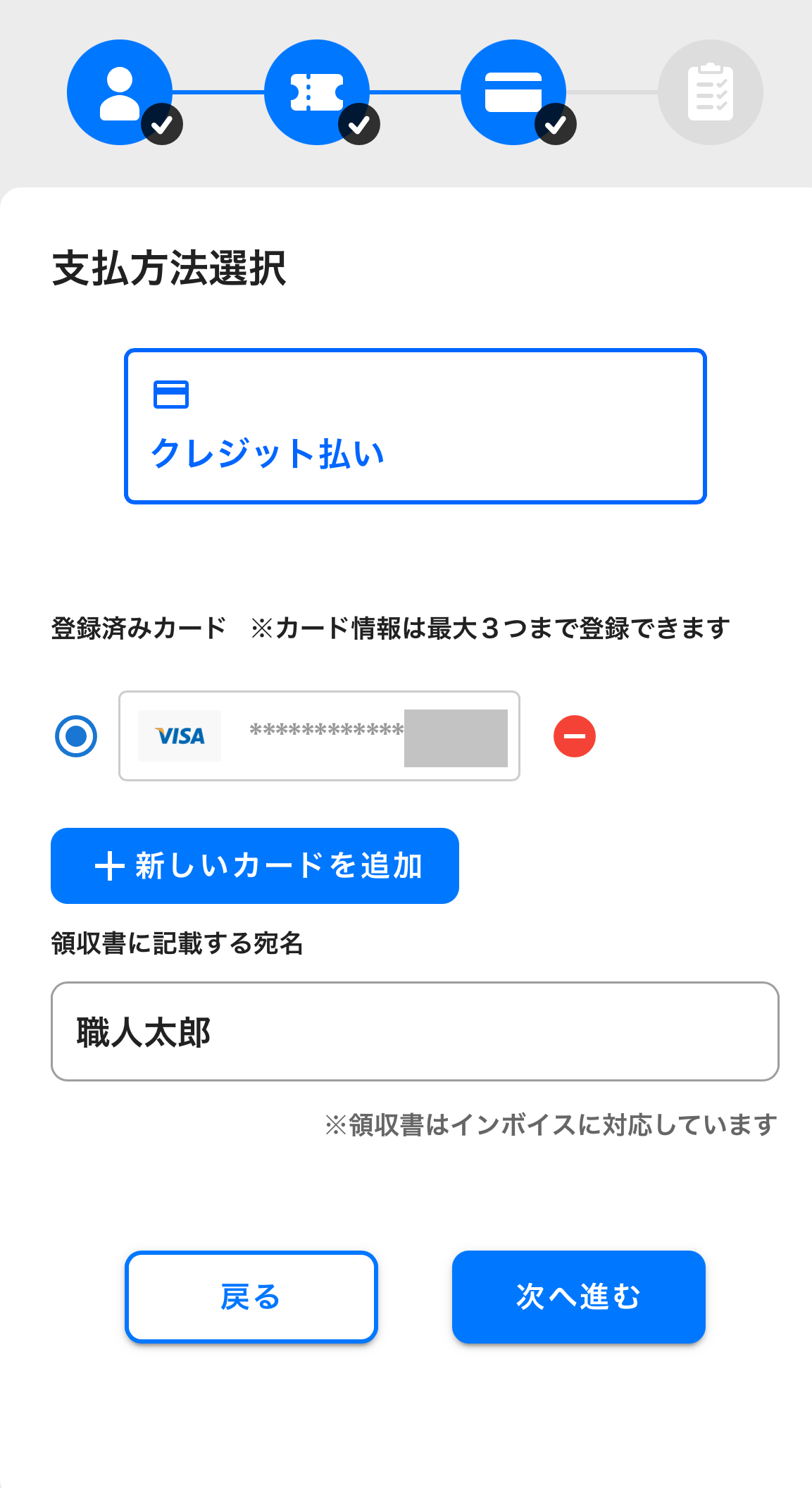Edit the receipt name field 職人太郎
The height and width of the screenshot is (1488, 812).
pyautogui.click(x=415, y=1031)
